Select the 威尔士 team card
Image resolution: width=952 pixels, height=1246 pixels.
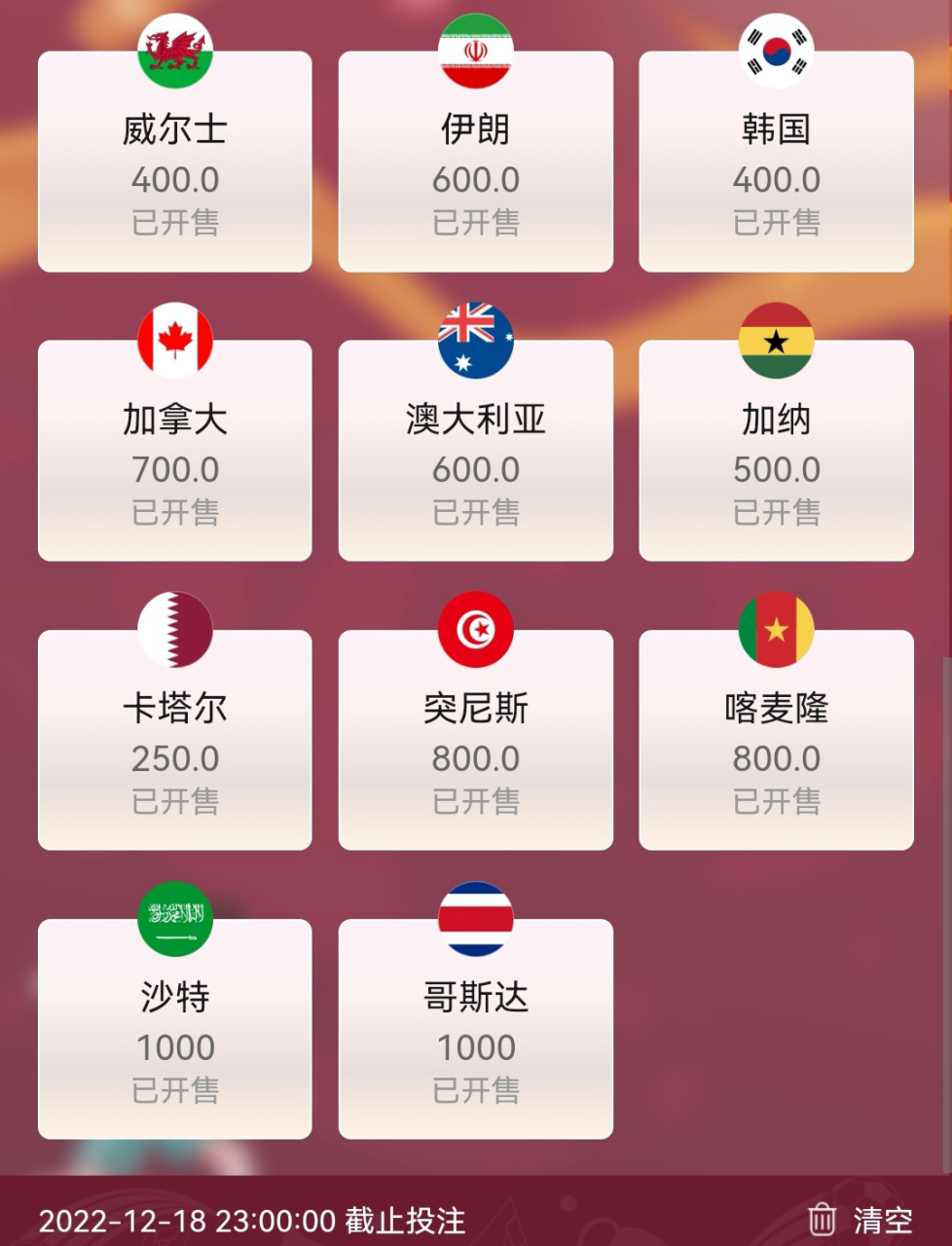click(x=175, y=162)
